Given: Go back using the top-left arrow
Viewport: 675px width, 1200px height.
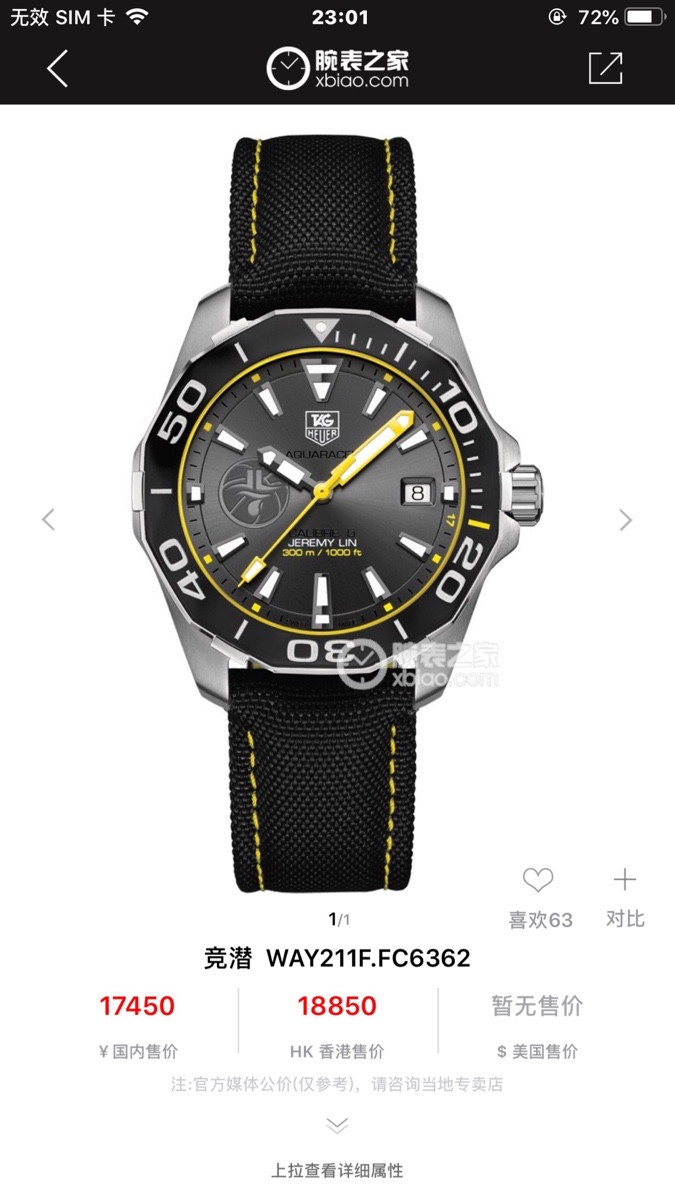Looking at the screenshot, I should click(x=57, y=68).
